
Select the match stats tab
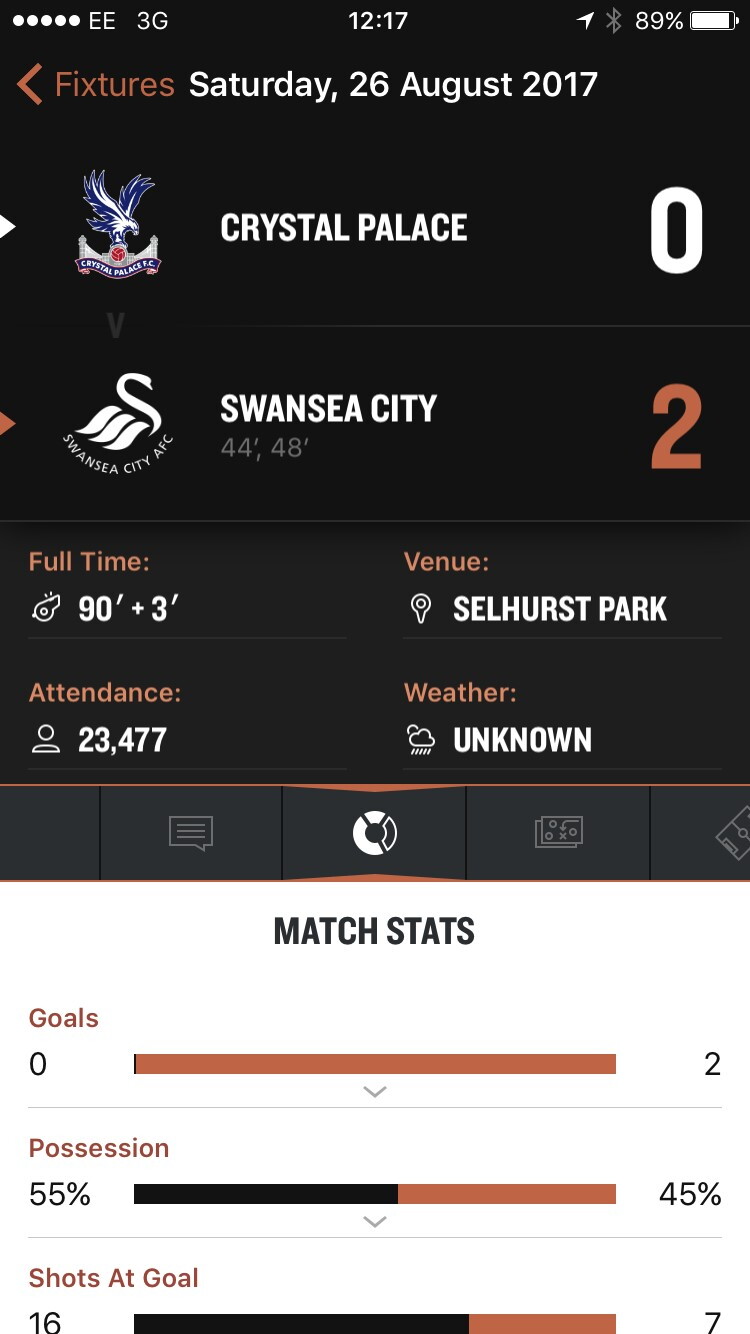375,833
